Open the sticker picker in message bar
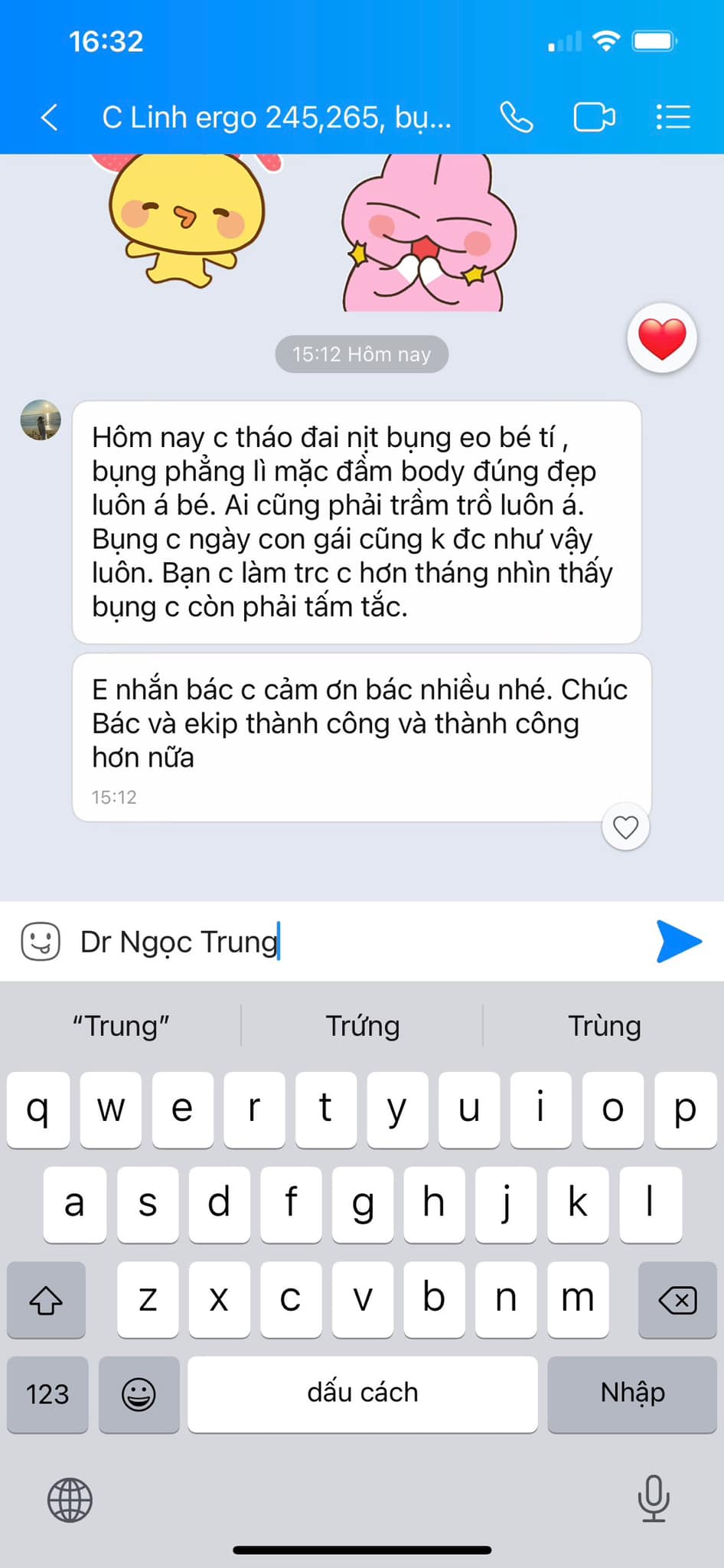This screenshot has width=724, height=1568. [x=41, y=941]
